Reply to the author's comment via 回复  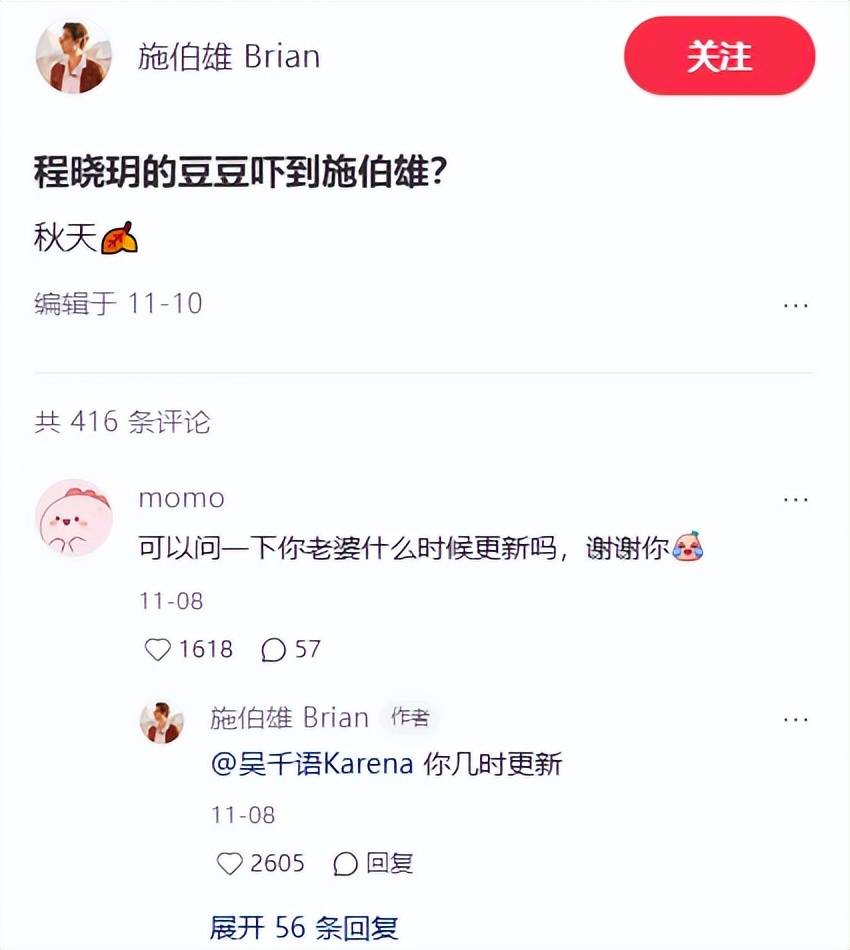(x=375, y=863)
